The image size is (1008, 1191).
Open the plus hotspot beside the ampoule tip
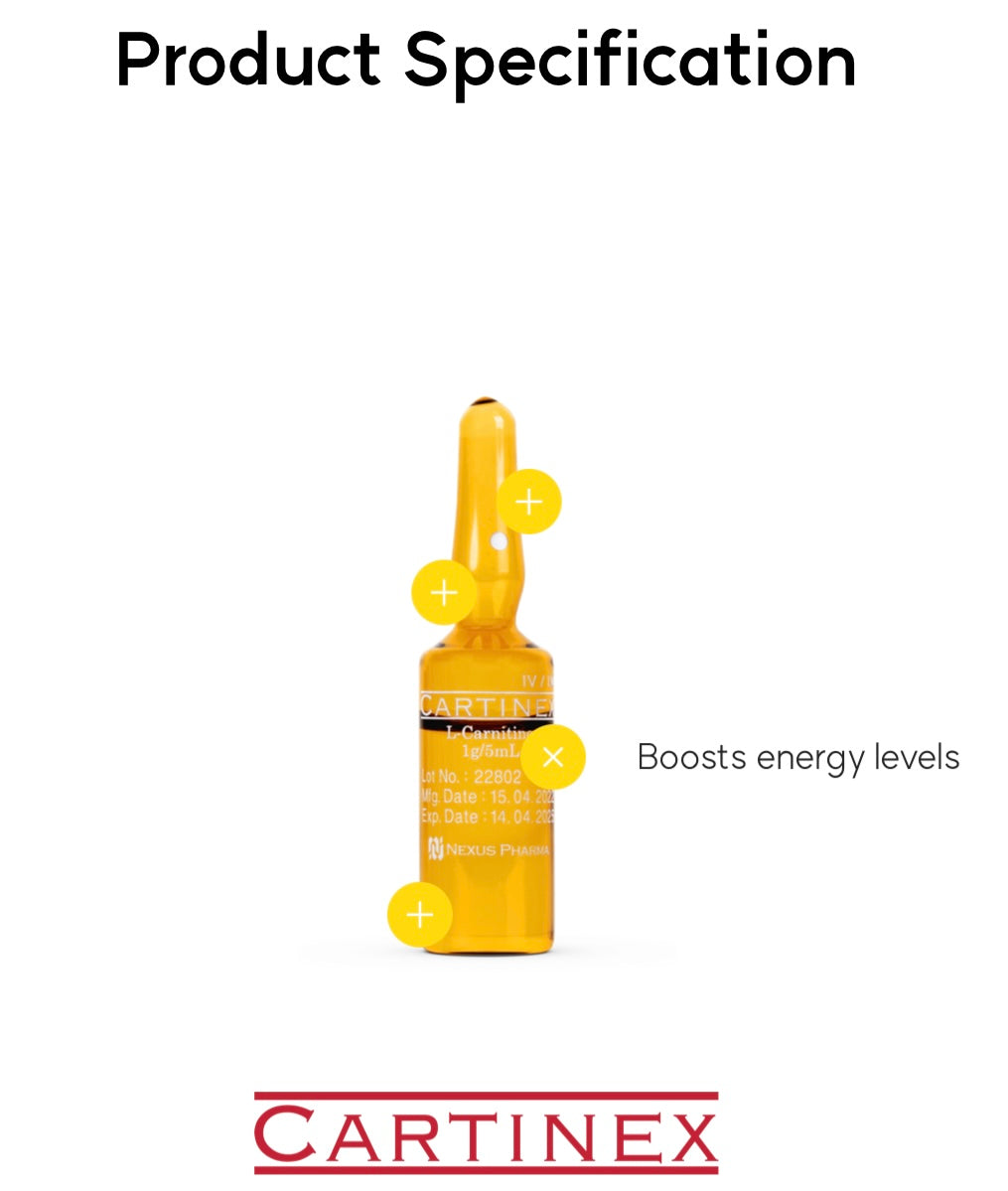point(529,502)
